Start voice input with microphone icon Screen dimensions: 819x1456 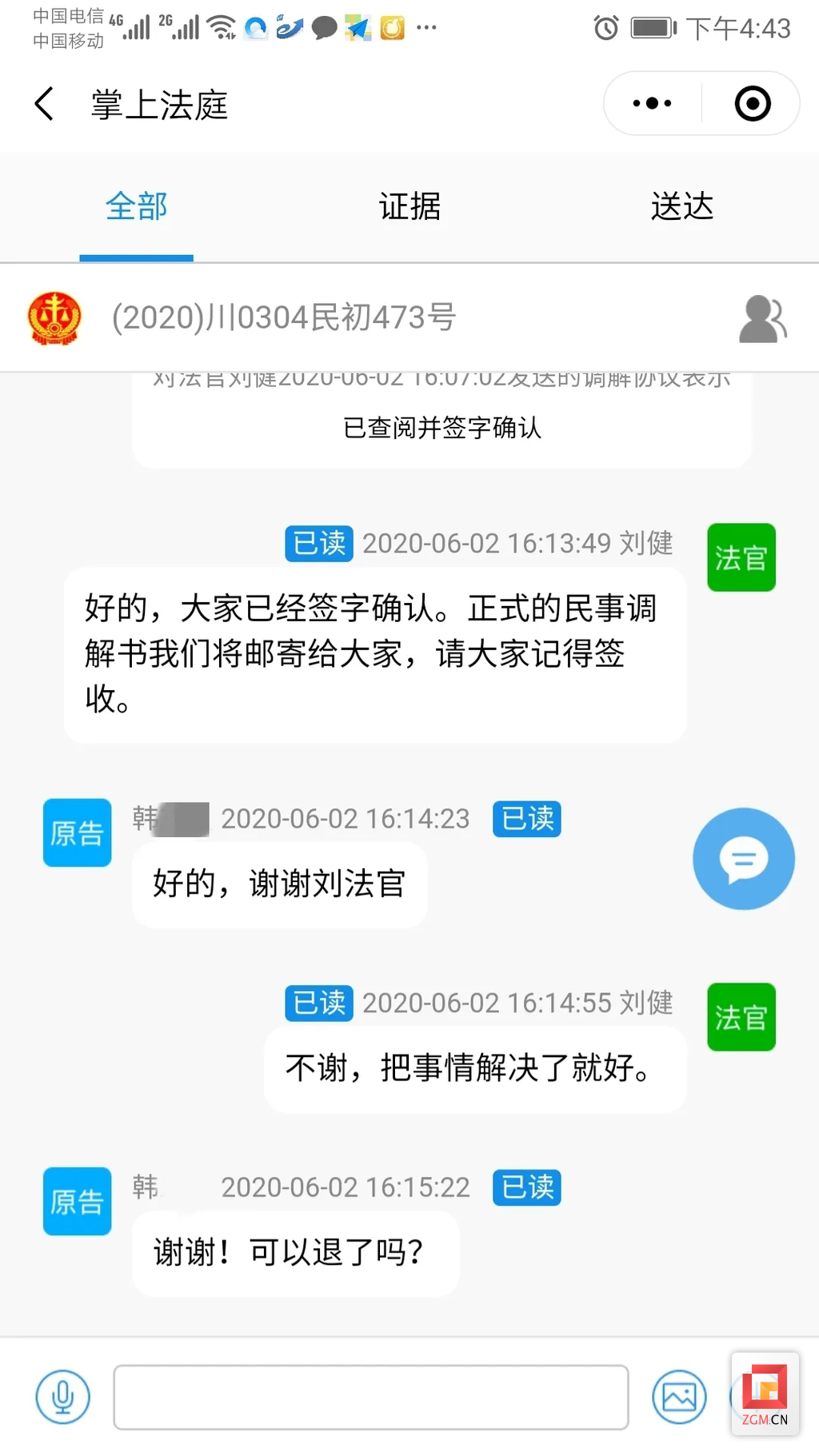tap(62, 1397)
